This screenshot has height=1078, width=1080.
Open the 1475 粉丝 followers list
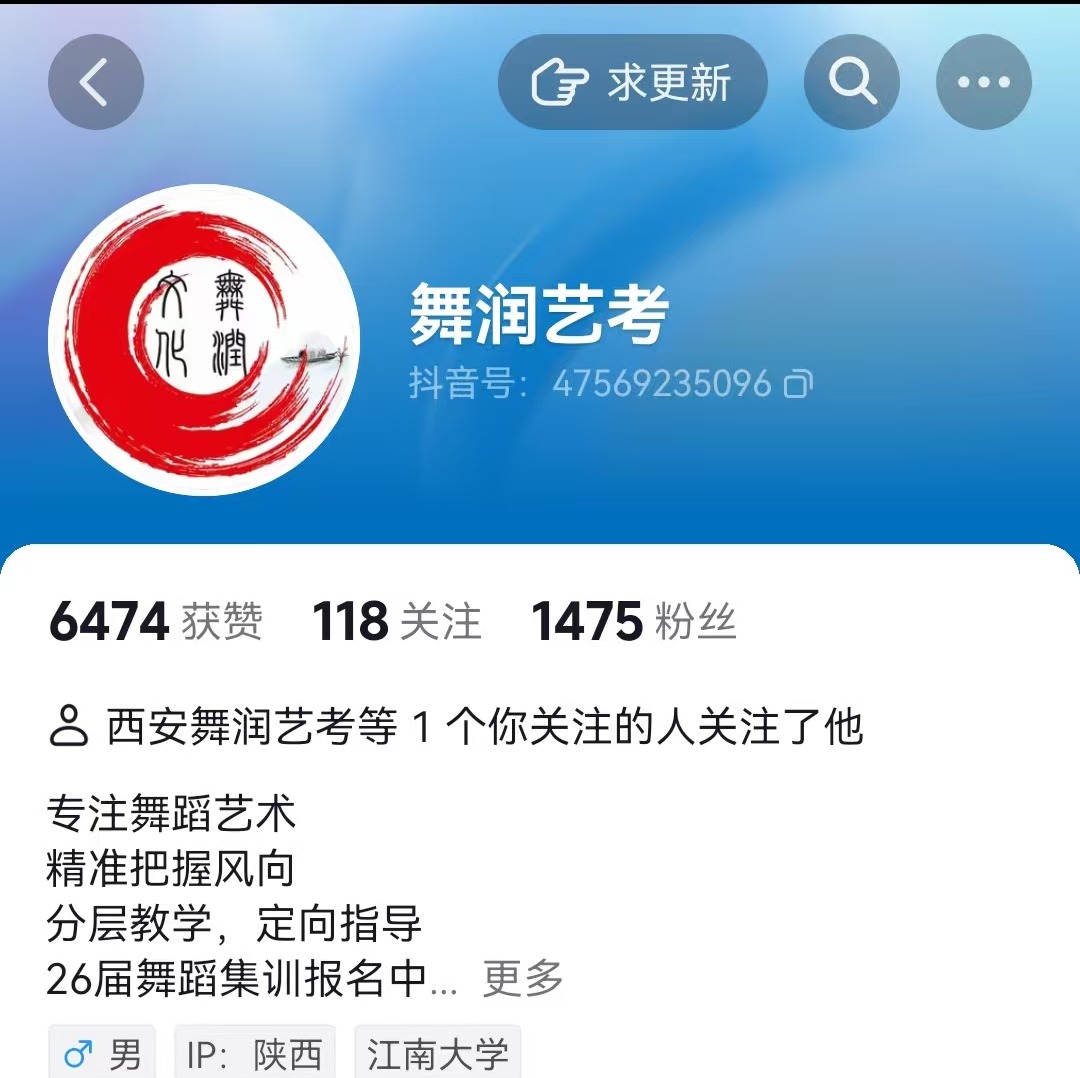tap(633, 622)
